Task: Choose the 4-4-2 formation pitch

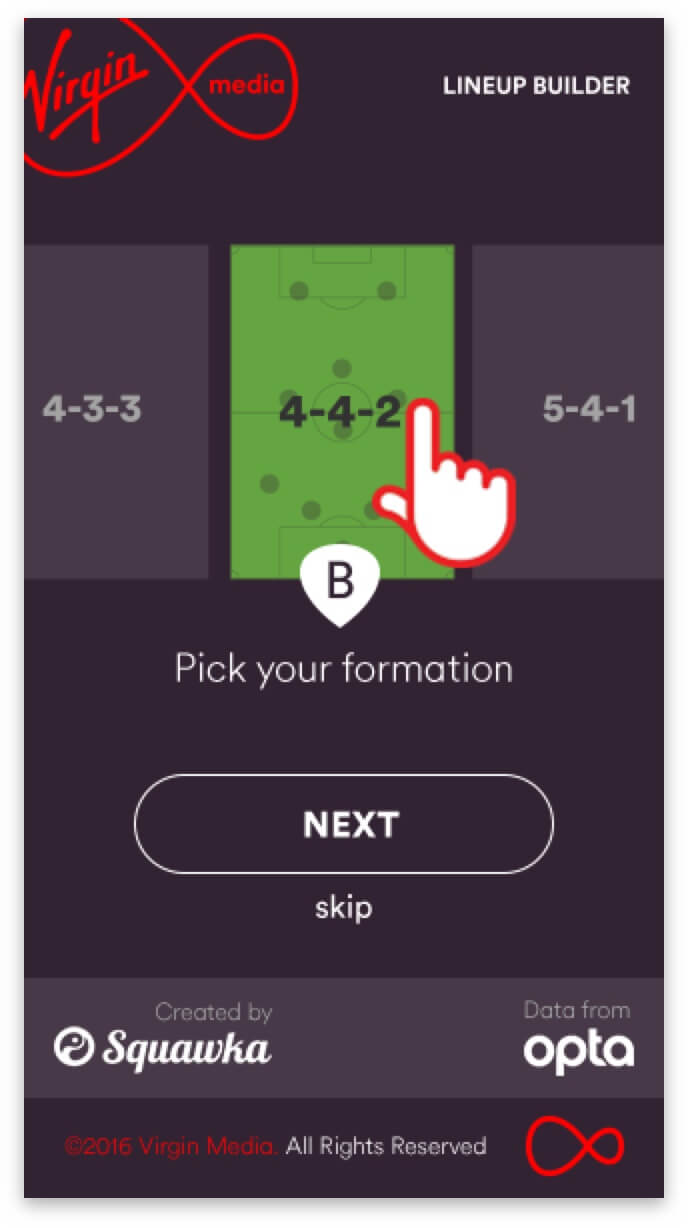Action: click(x=342, y=411)
